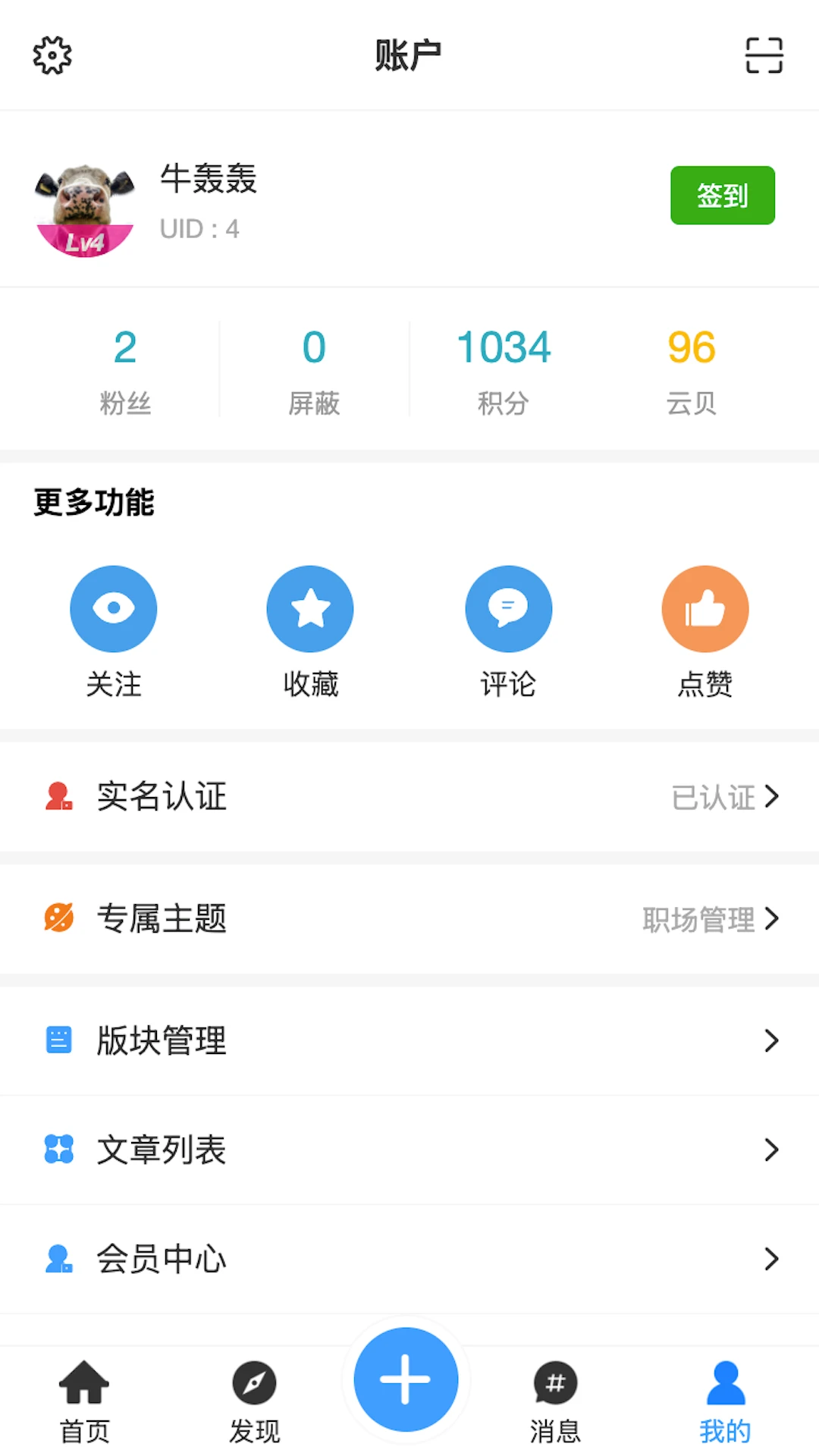
Task: Open settings via the gear icon
Action: click(x=52, y=55)
